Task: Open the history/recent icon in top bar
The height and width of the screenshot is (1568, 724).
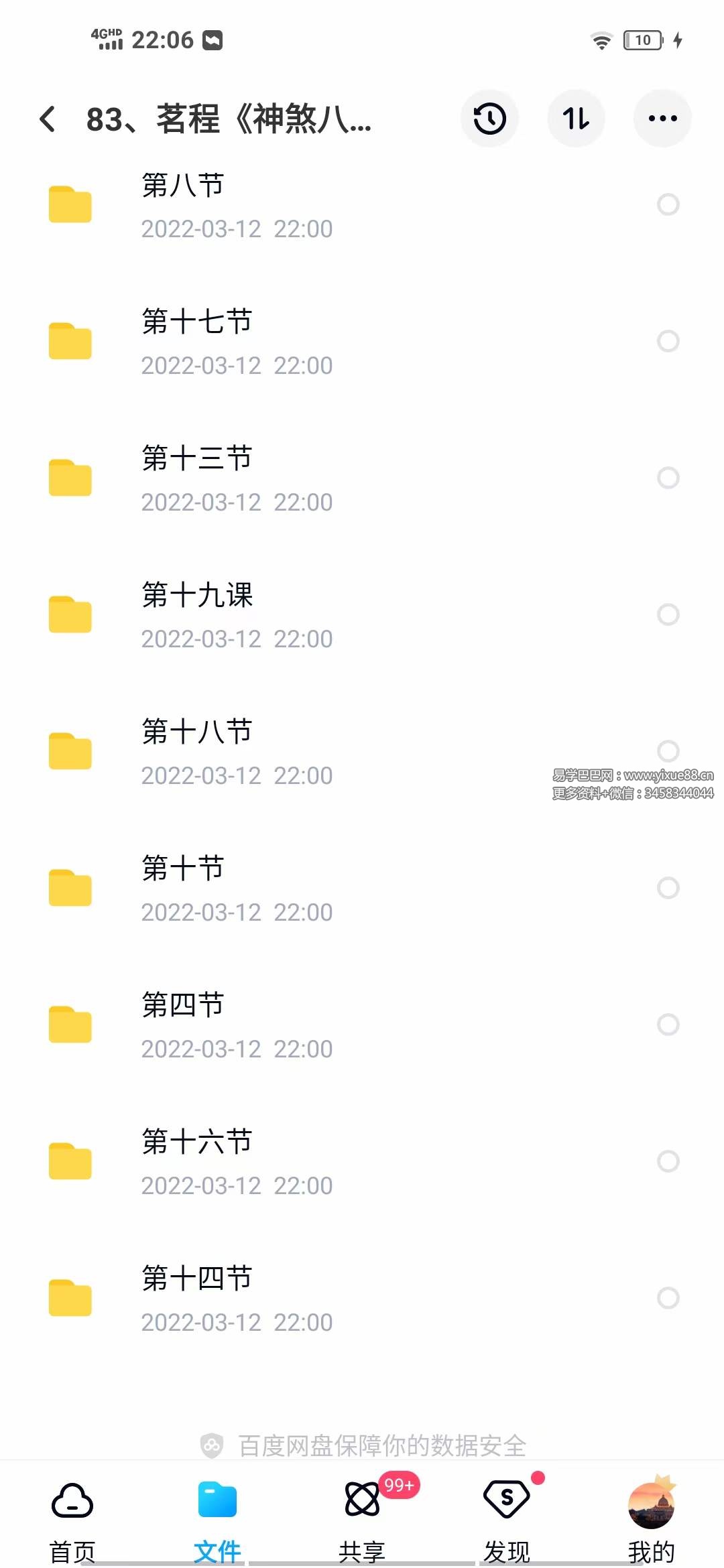Action: 489,118
